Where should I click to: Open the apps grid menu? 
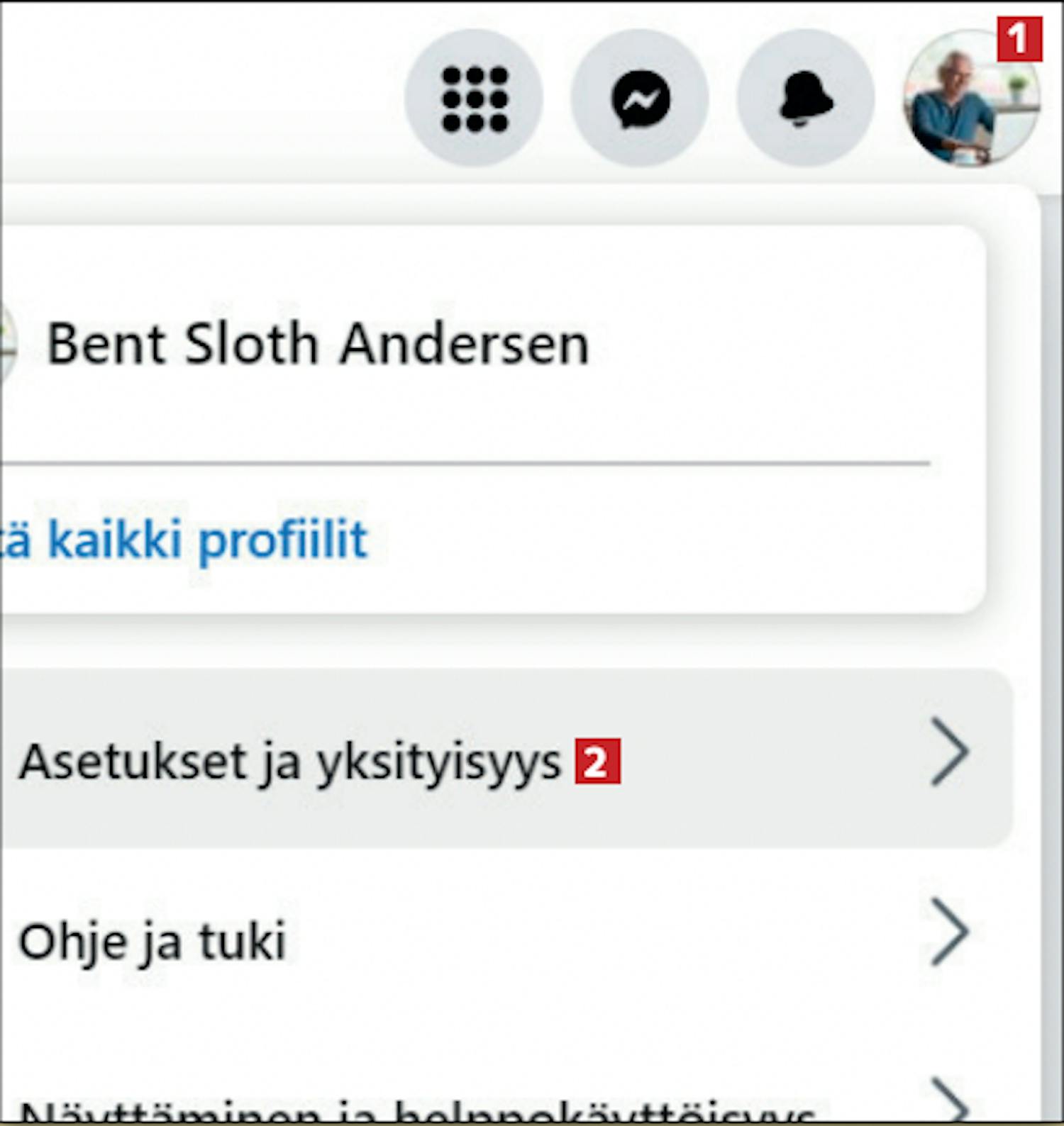pyautogui.click(x=474, y=99)
